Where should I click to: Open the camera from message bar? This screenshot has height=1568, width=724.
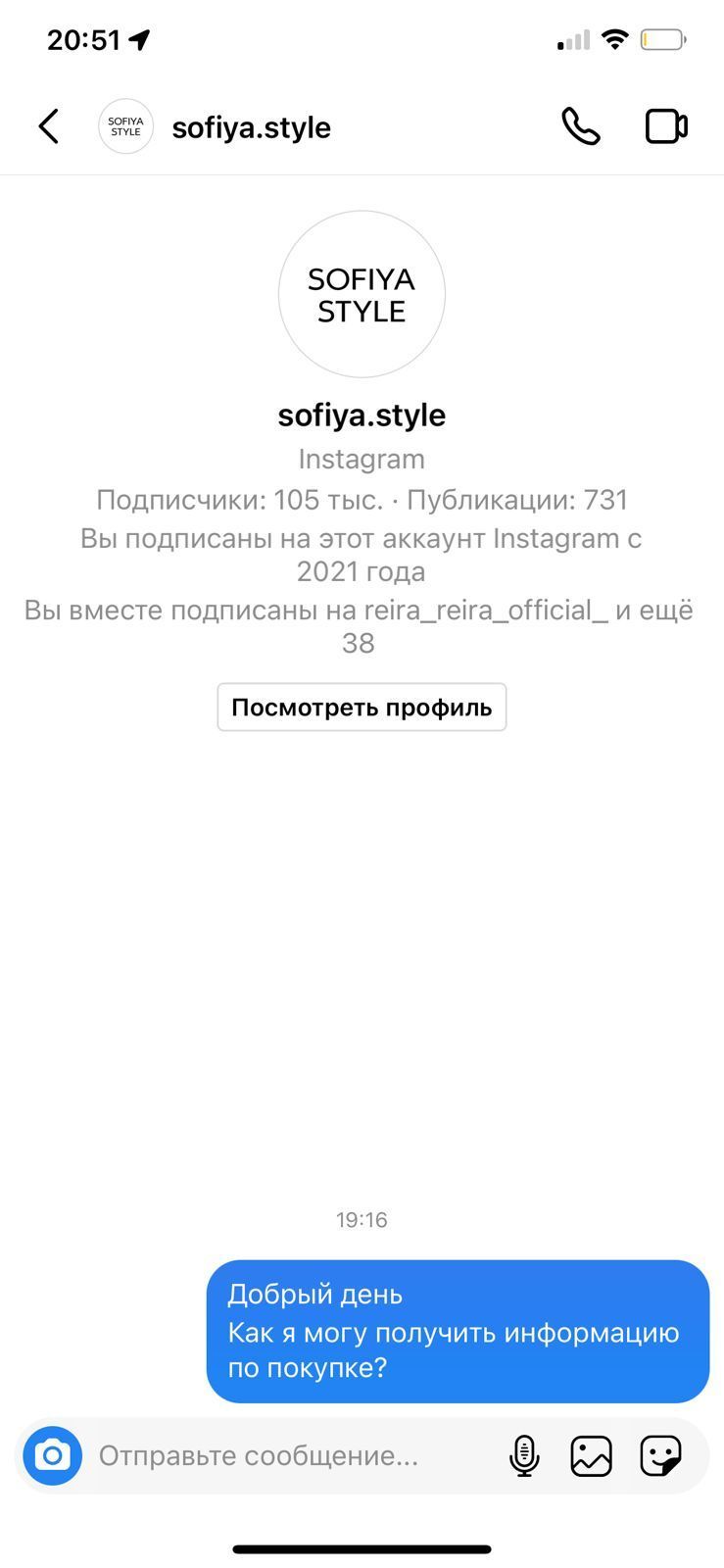point(53,1455)
